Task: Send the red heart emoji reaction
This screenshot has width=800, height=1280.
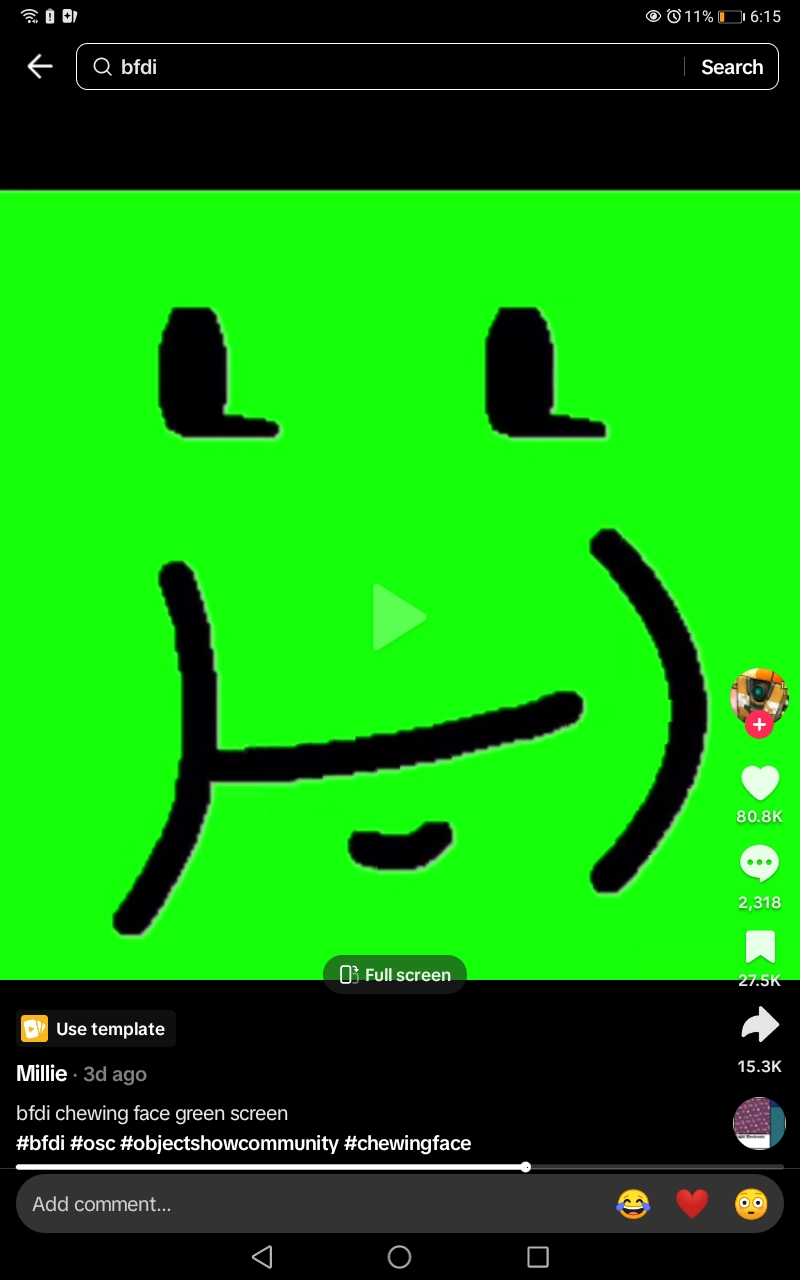Action: (x=692, y=1204)
